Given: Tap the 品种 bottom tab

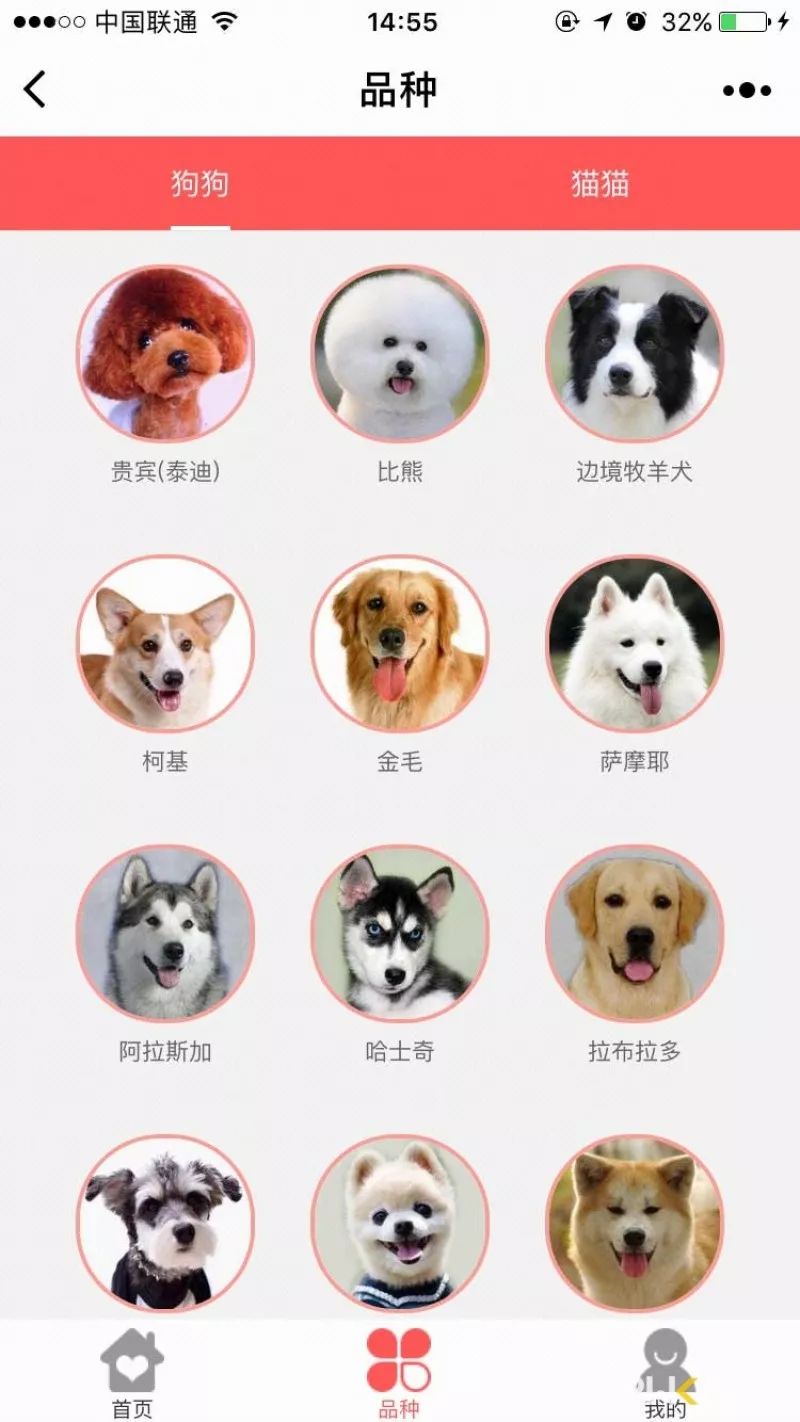Looking at the screenshot, I should (x=399, y=1372).
